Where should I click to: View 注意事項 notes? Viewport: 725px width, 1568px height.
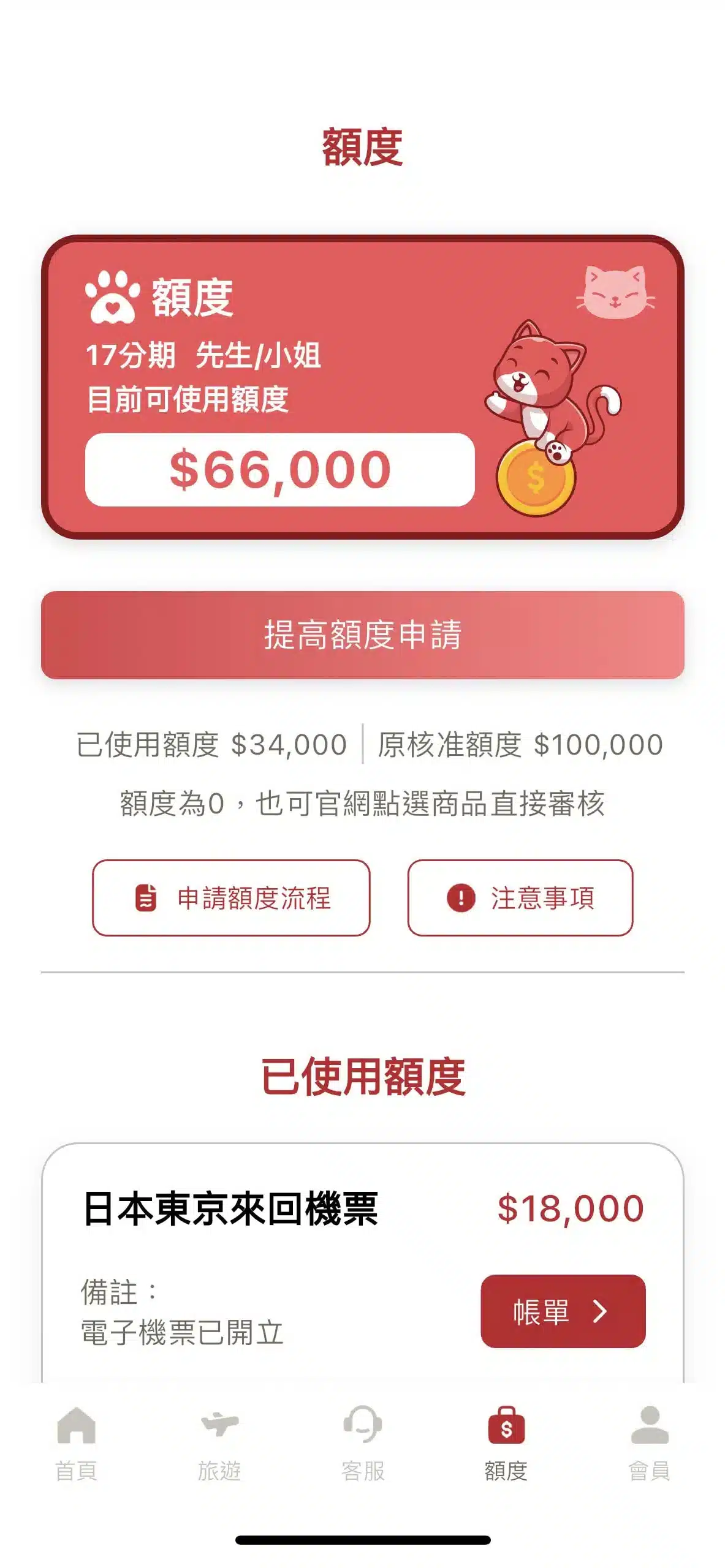[520, 897]
